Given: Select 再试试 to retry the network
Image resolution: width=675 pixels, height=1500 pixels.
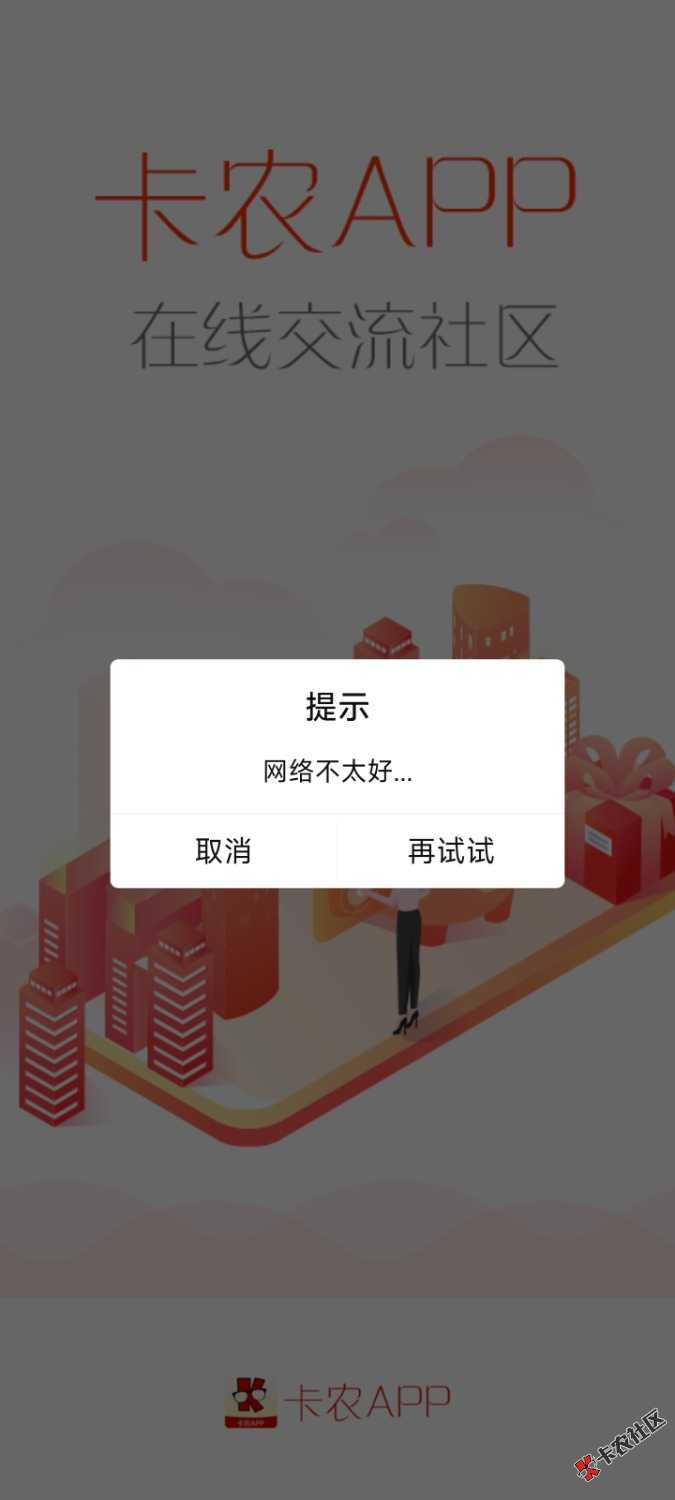Looking at the screenshot, I should [451, 851].
